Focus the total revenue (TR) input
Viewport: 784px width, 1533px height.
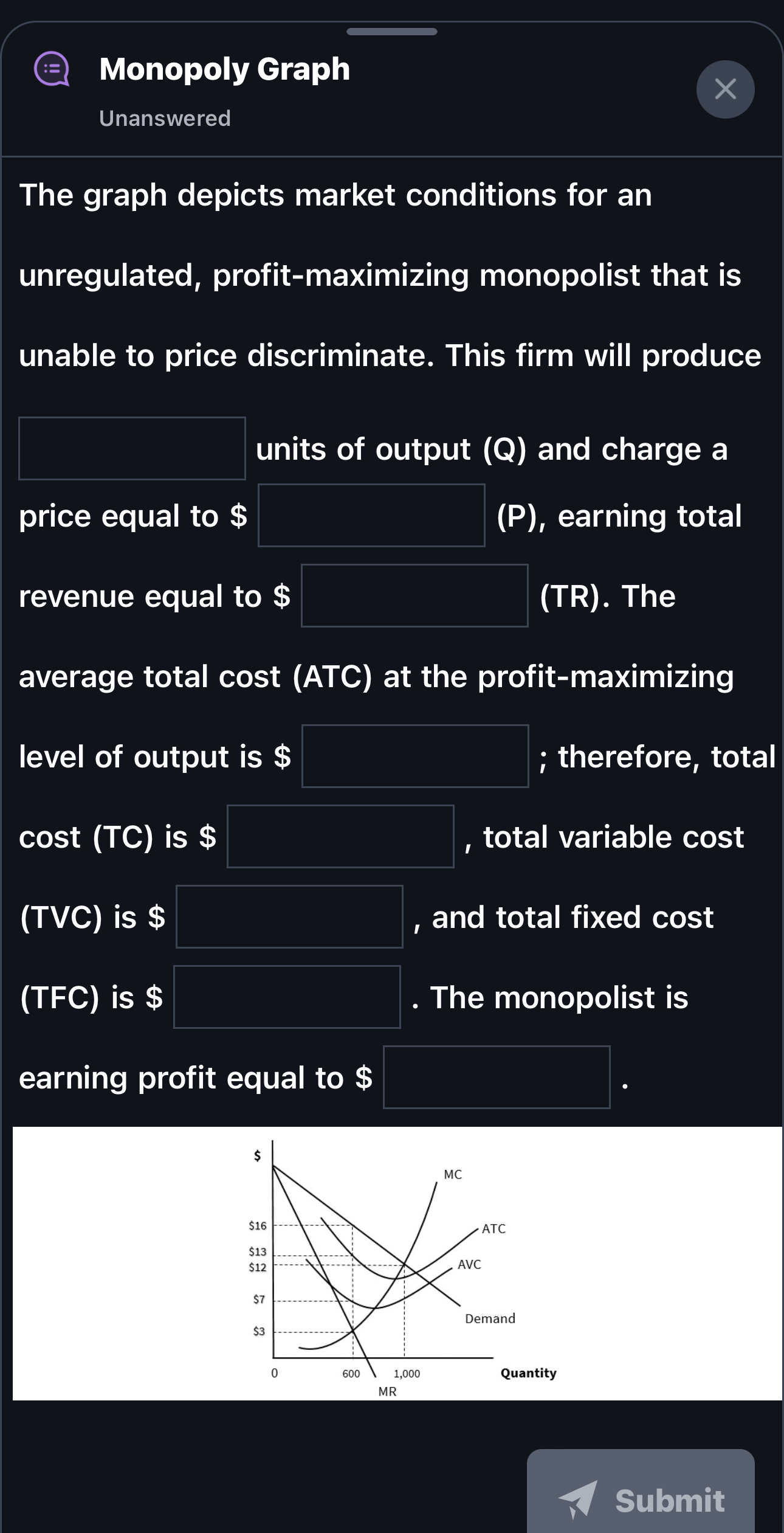pos(414,595)
